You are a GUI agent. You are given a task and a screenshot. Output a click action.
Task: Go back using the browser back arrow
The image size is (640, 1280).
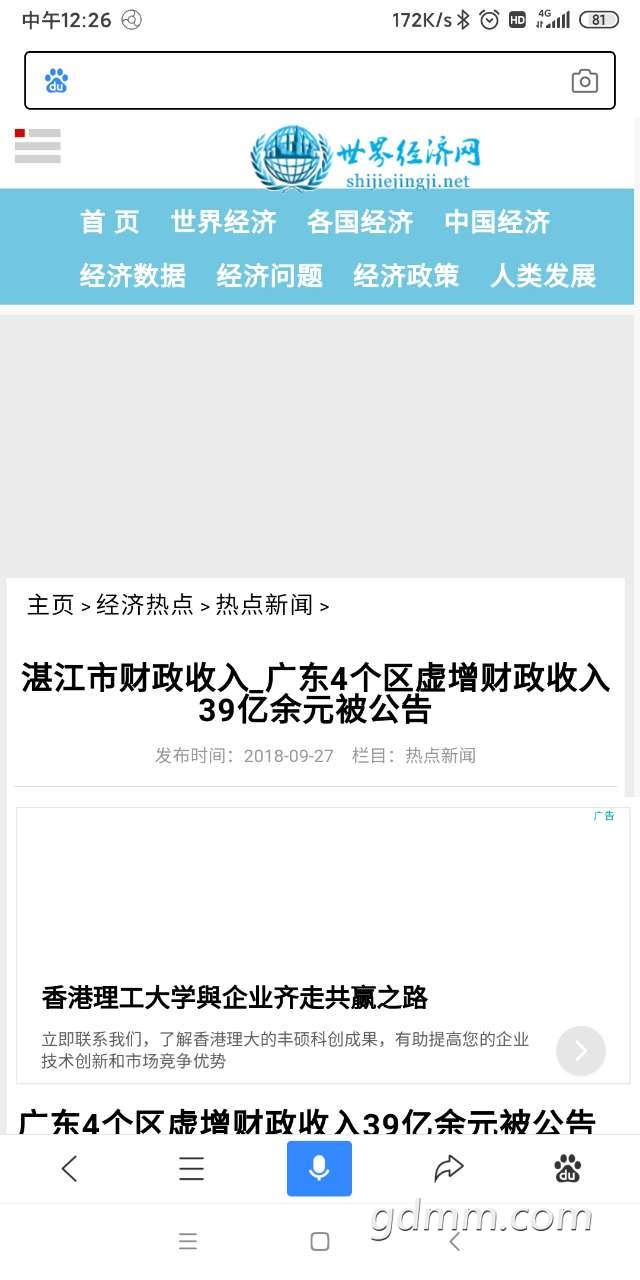(69, 1168)
